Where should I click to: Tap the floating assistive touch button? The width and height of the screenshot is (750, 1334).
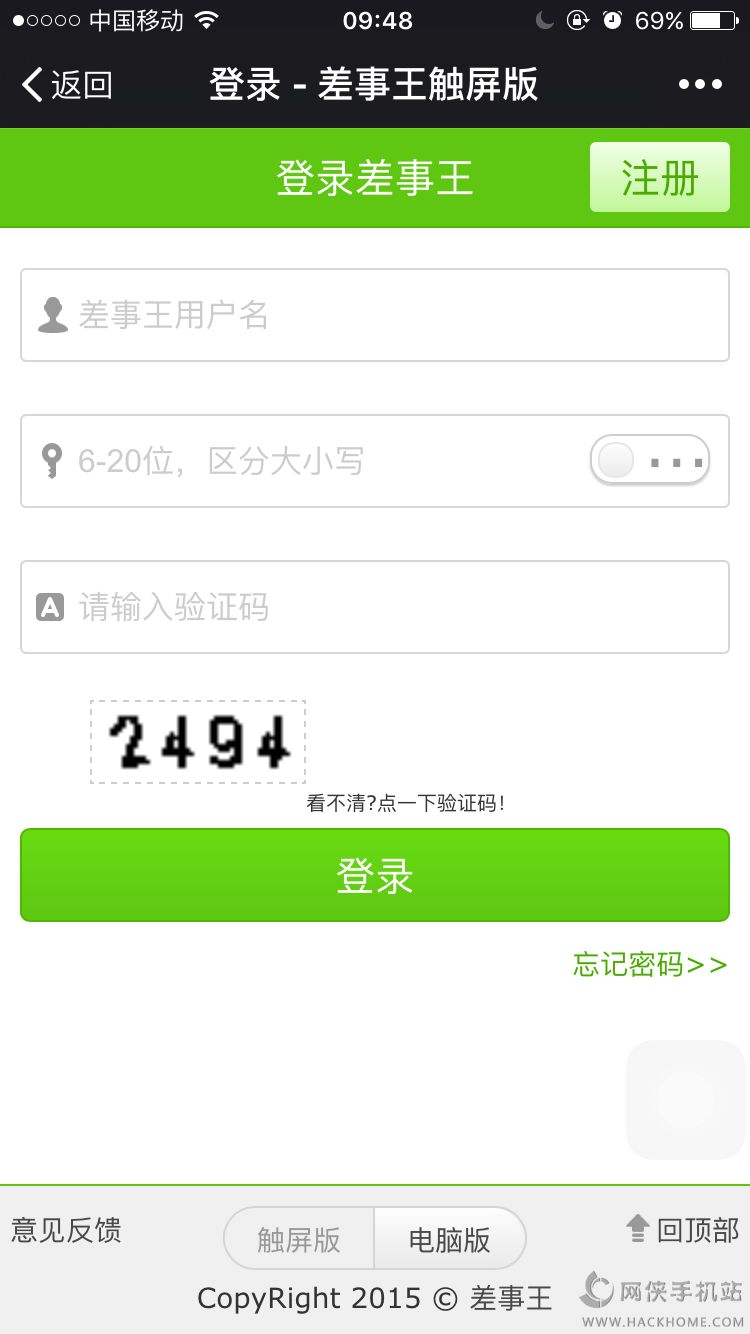click(685, 1100)
